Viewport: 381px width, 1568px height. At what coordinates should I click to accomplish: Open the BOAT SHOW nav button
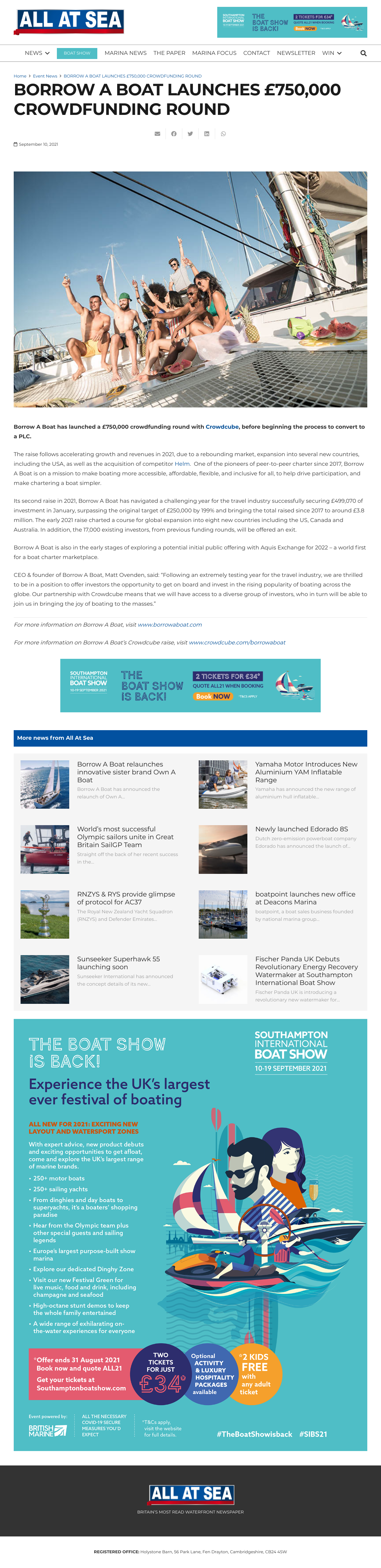[77, 53]
